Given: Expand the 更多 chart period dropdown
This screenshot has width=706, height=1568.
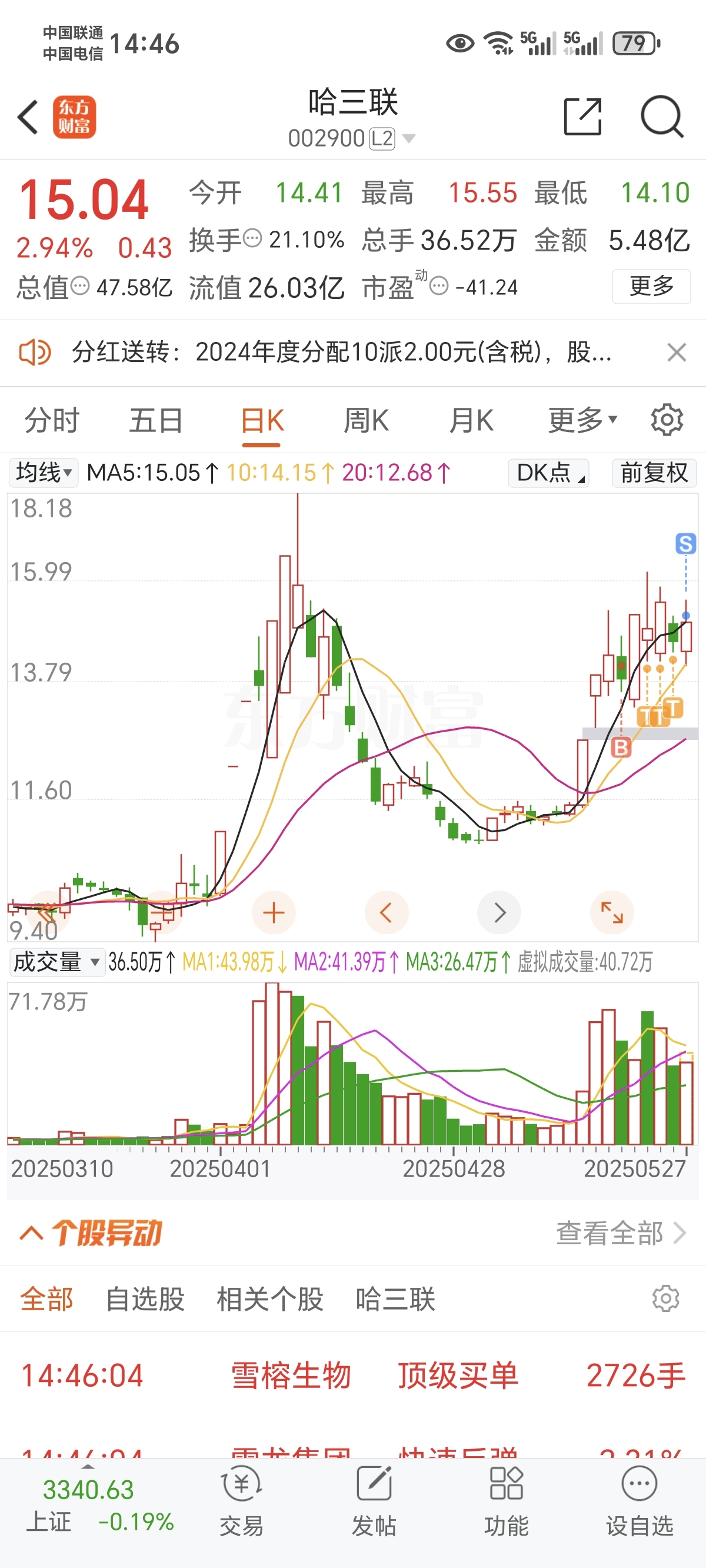Looking at the screenshot, I should pyautogui.click(x=582, y=421).
